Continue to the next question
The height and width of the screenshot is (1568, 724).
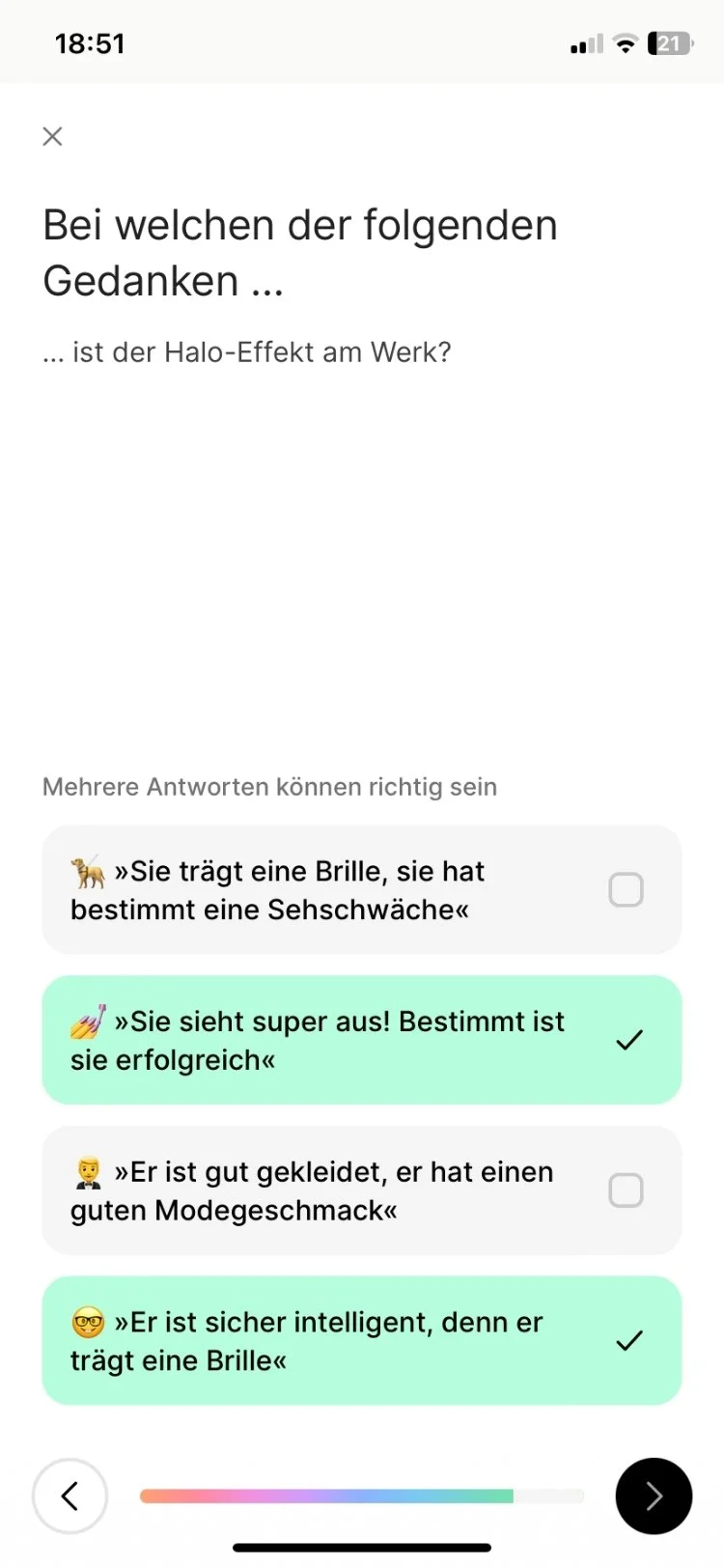tap(654, 1496)
